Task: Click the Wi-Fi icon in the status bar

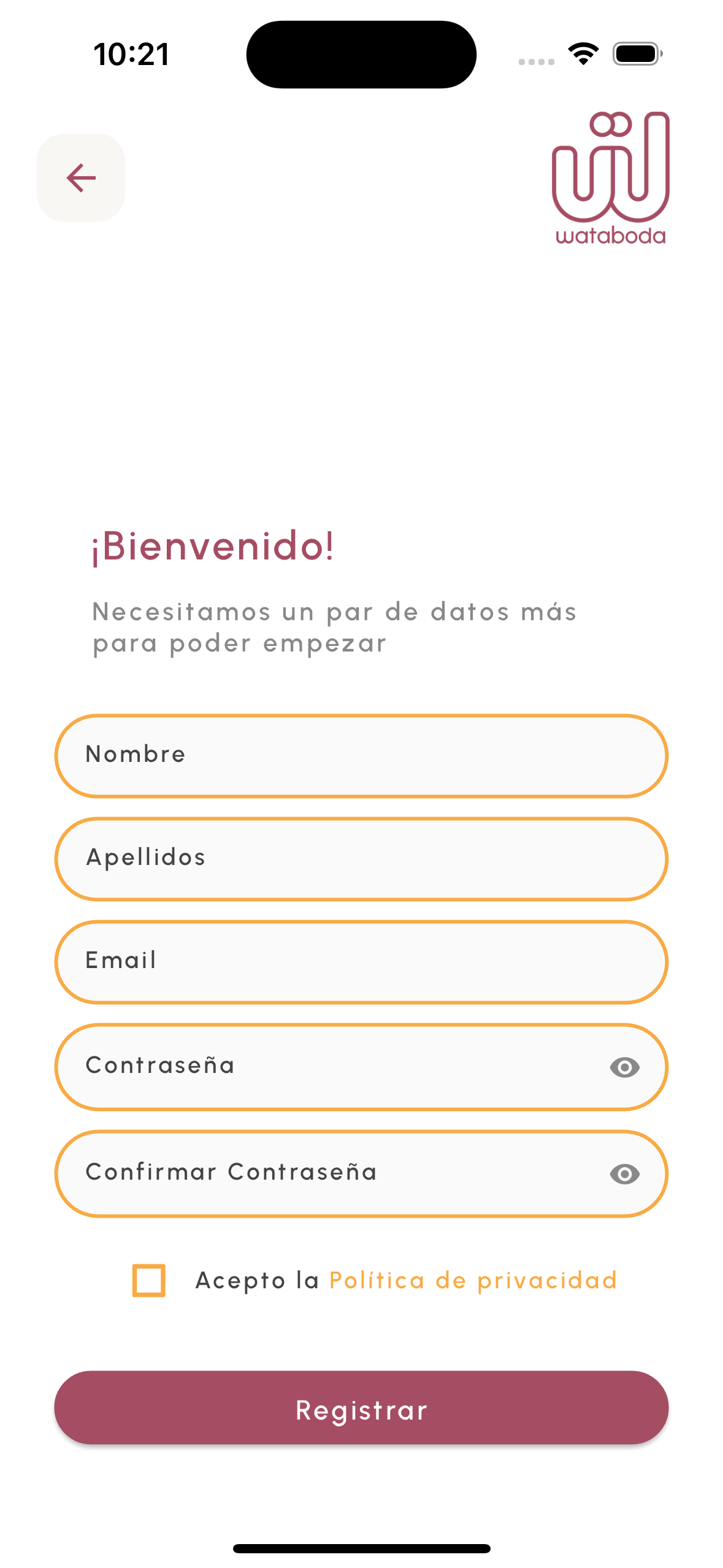Action: point(583,54)
